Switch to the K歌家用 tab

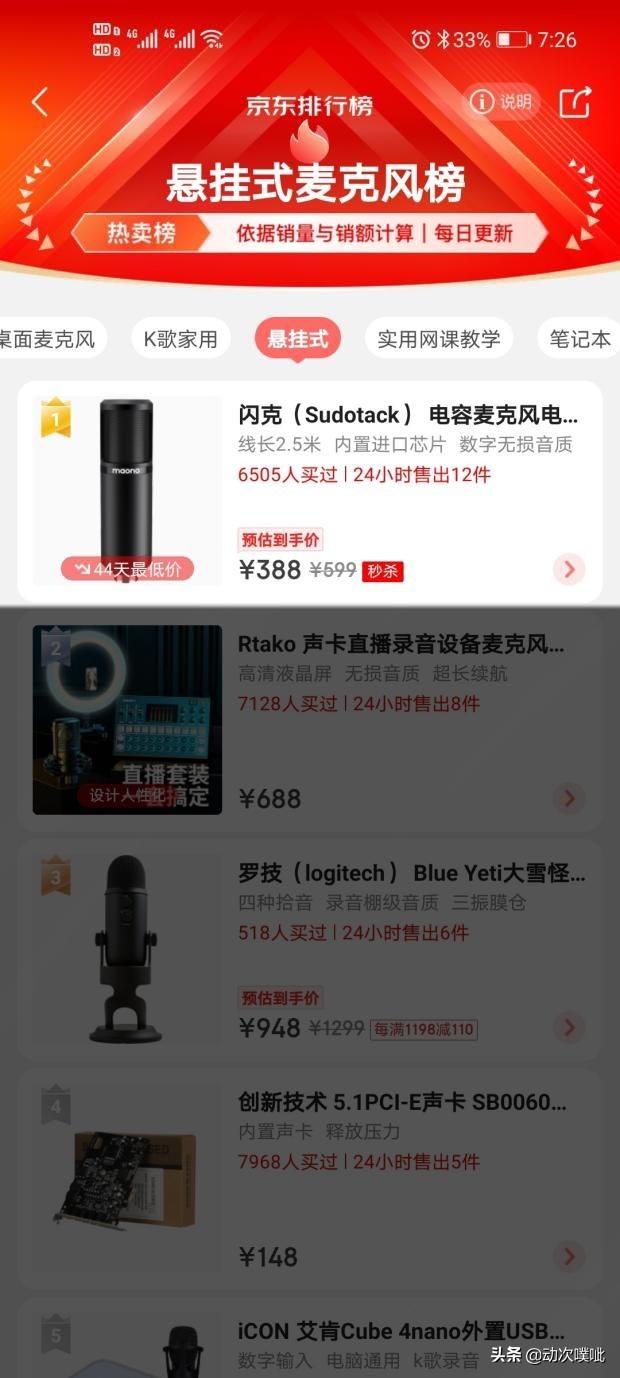tap(180, 339)
